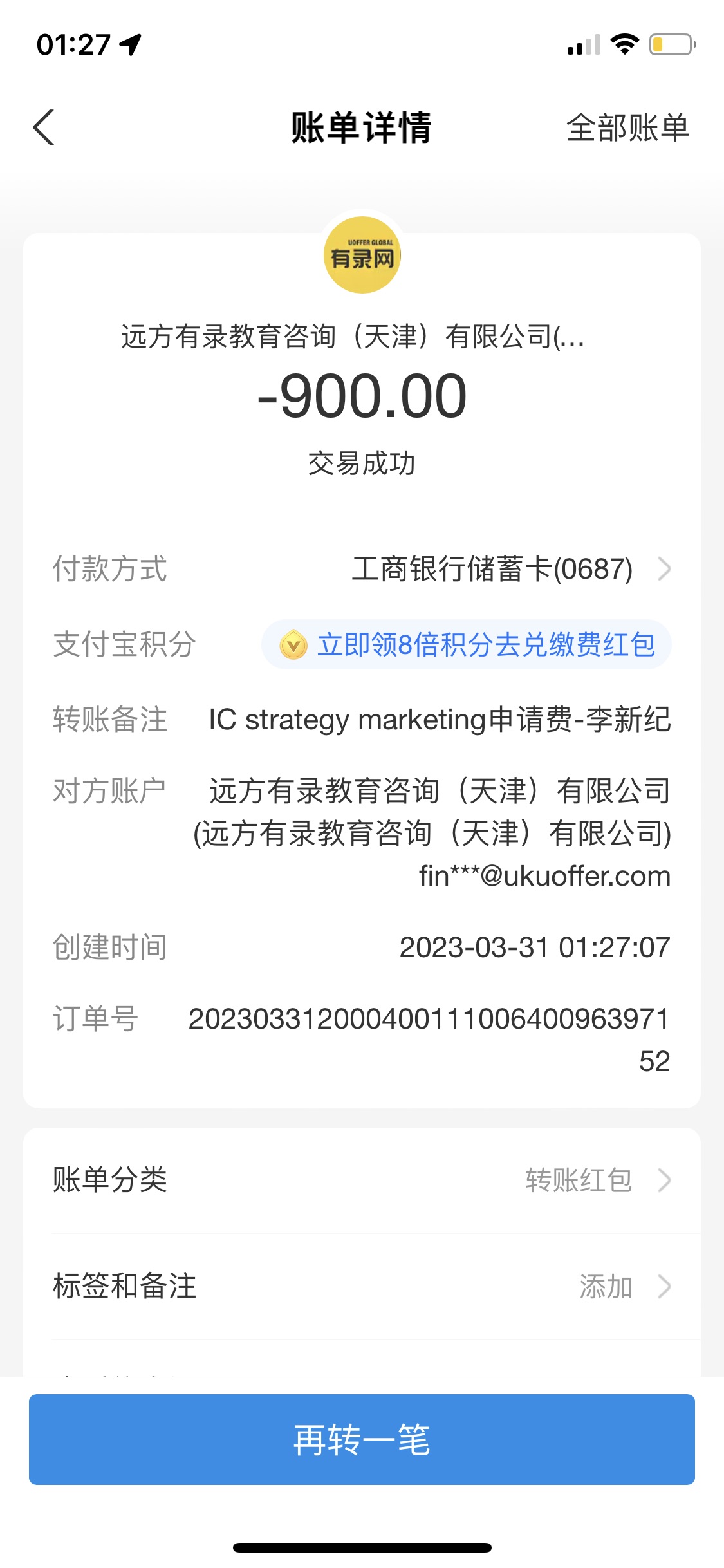Image resolution: width=724 pixels, height=1568 pixels.
Task: Open the 有录网 merchant avatar
Action: click(x=362, y=256)
